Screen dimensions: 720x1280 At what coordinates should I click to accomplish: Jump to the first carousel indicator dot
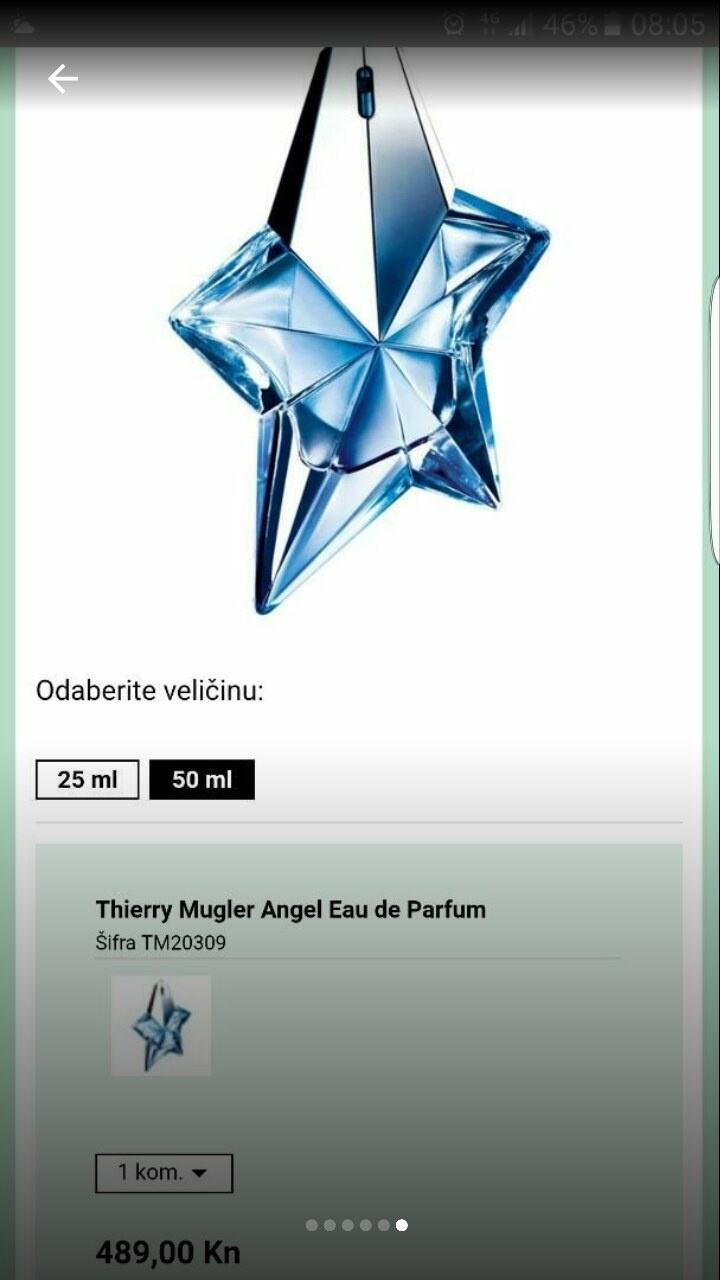(311, 1222)
